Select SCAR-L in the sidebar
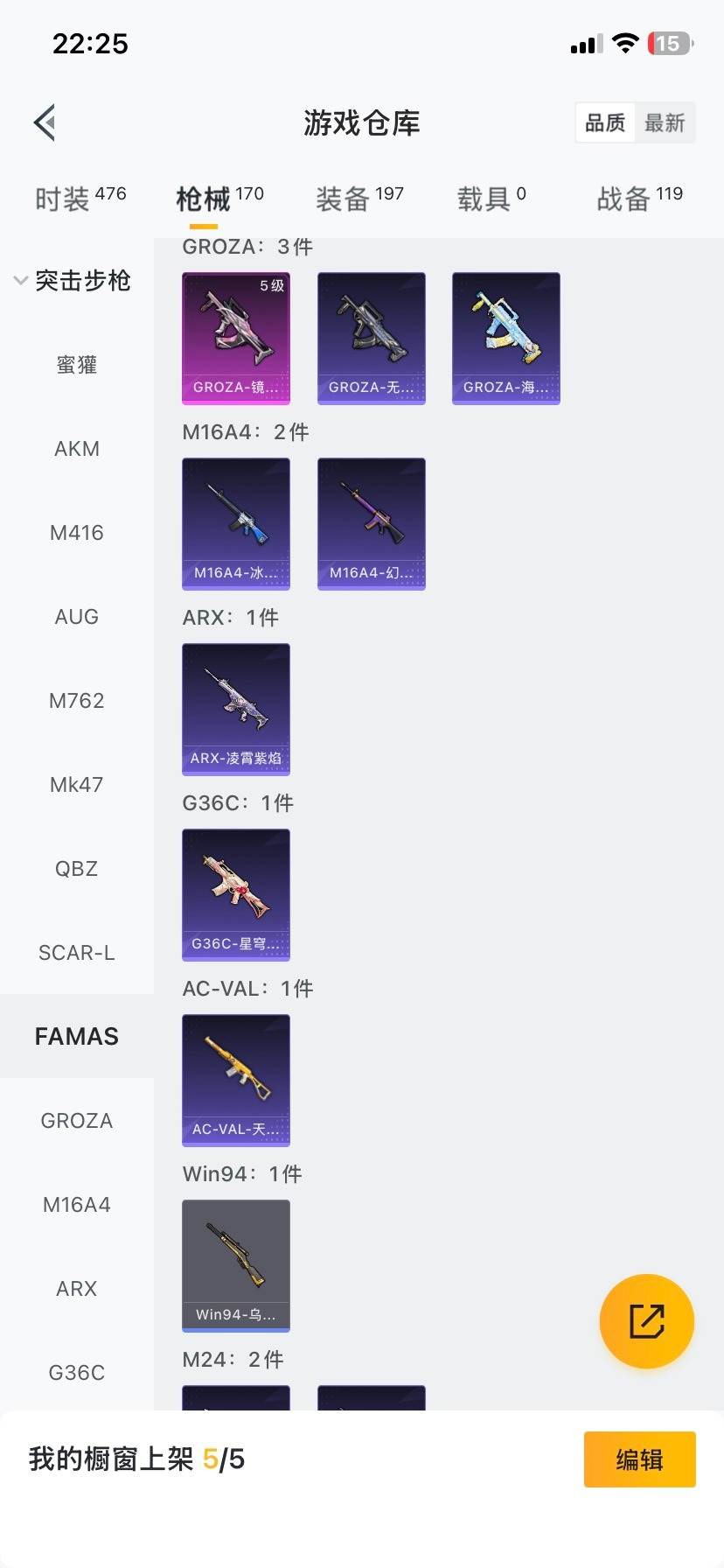Image resolution: width=724 pixels, height=1568 pixels. (77, 953)
